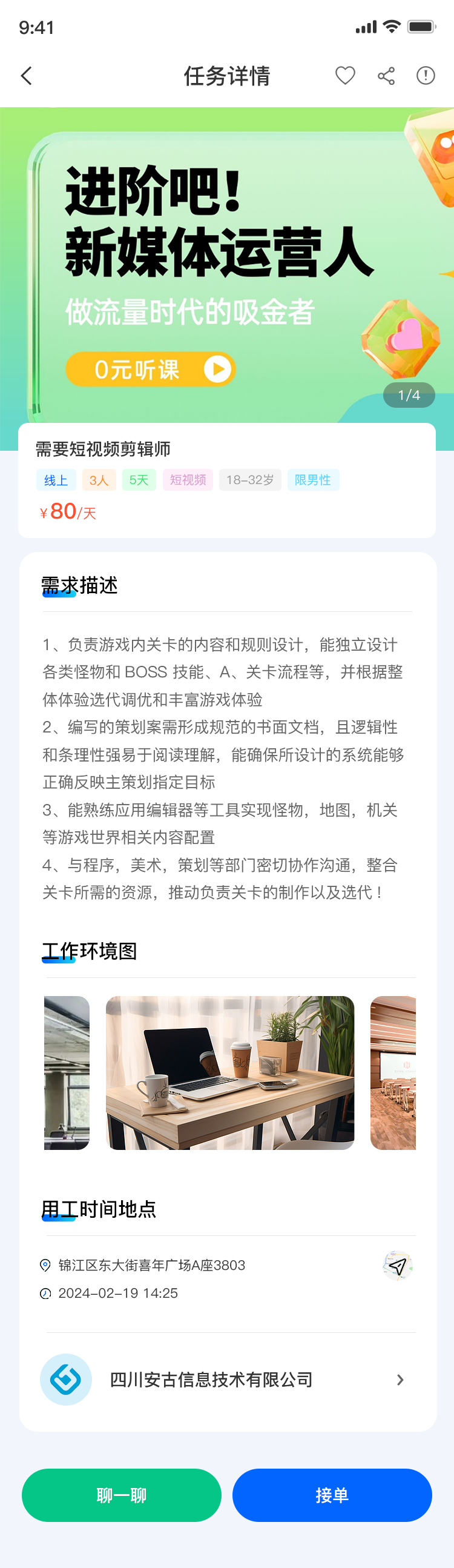Tap 接单 to accept the job
Viewport: 454px width, 1568px height.
pyautogui.click(x=332, y=1495)
